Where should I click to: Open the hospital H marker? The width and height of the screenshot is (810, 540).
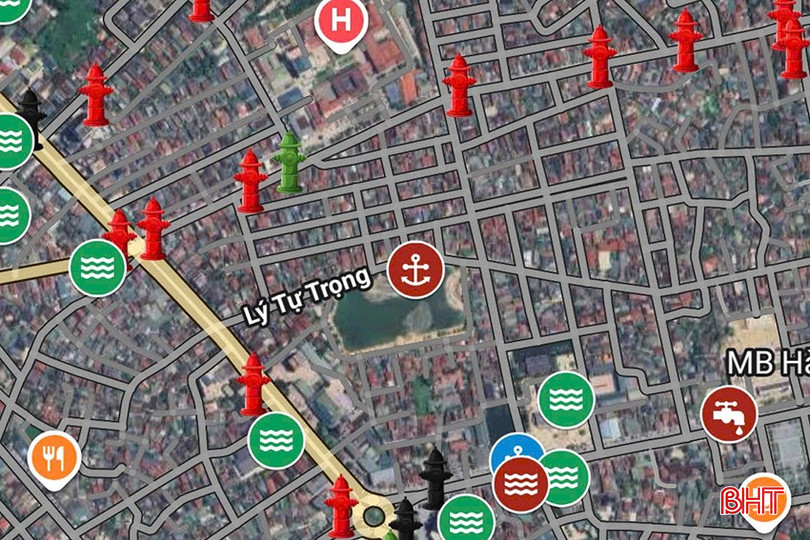pyautogui.click(x=341, y=21)
